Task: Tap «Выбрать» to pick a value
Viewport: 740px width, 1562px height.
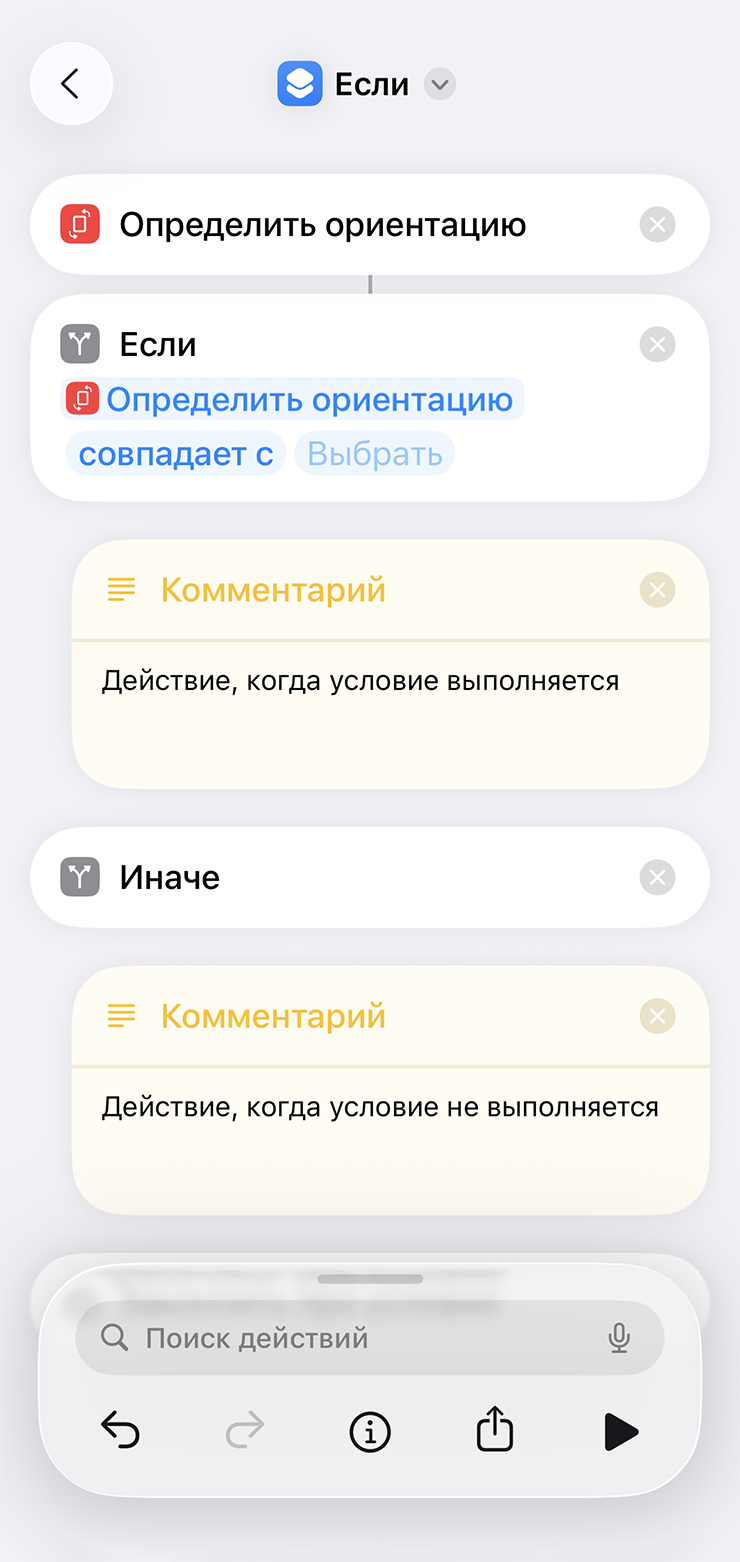Action: coord(374,454)
